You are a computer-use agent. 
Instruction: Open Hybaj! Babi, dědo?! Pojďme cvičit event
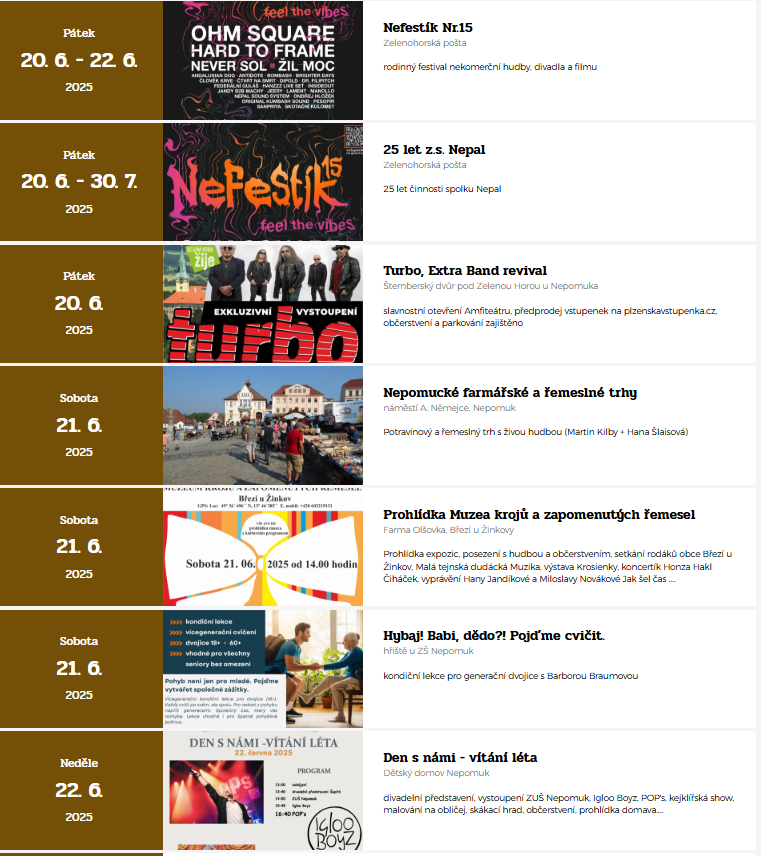pos(494,636)
